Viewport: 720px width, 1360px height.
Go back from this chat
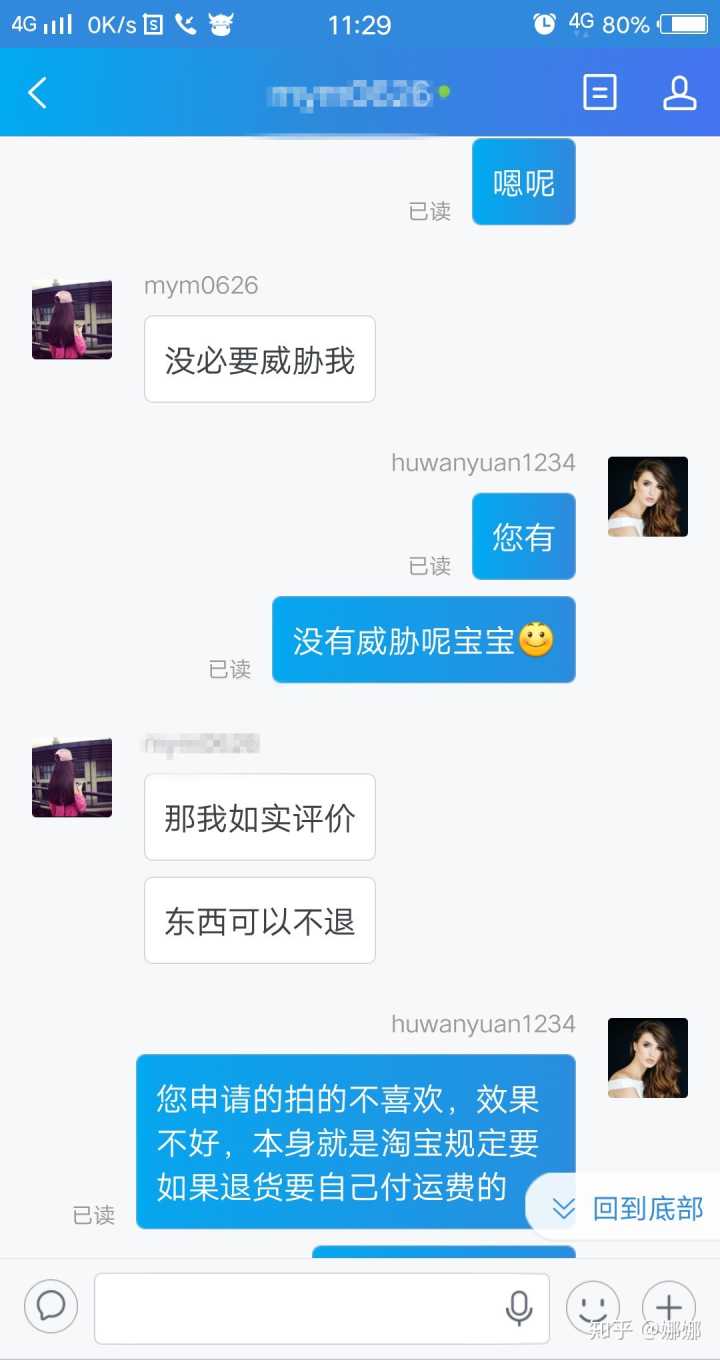click(x=38, y=93)
